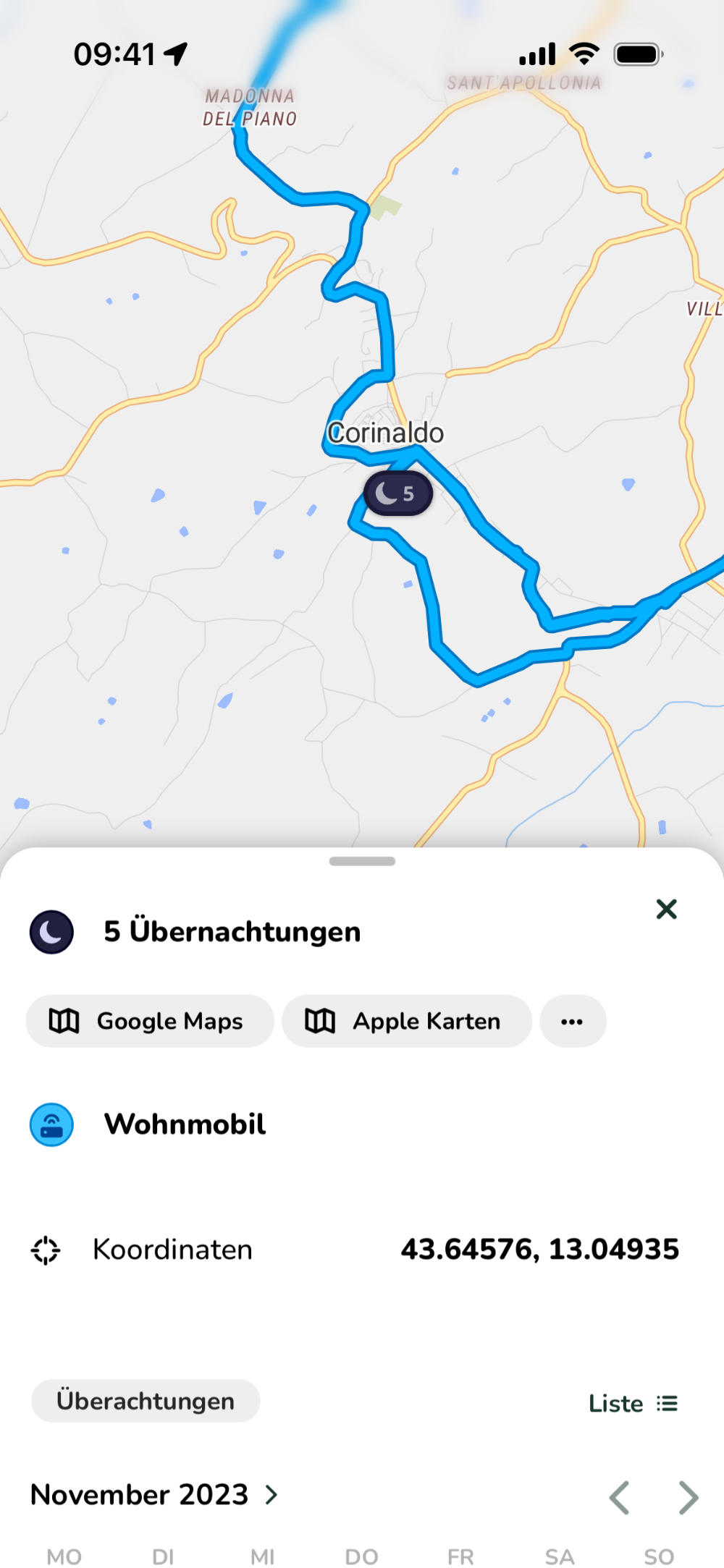This screenshot has width=724, height=1568.
Task: Open the November 2023 month picker
Action: [x=153, y=1494]
